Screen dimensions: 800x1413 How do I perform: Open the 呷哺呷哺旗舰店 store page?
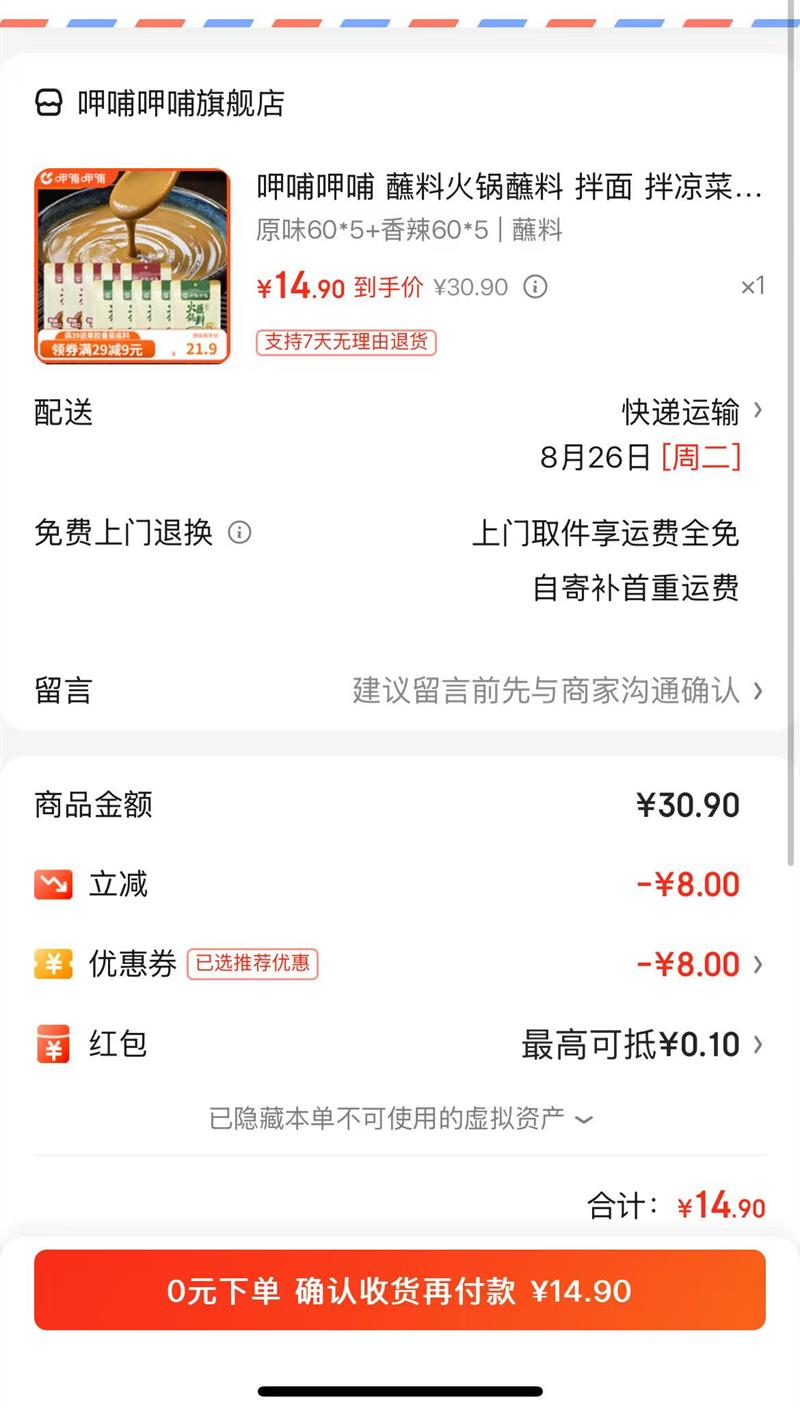click(160, 103)
